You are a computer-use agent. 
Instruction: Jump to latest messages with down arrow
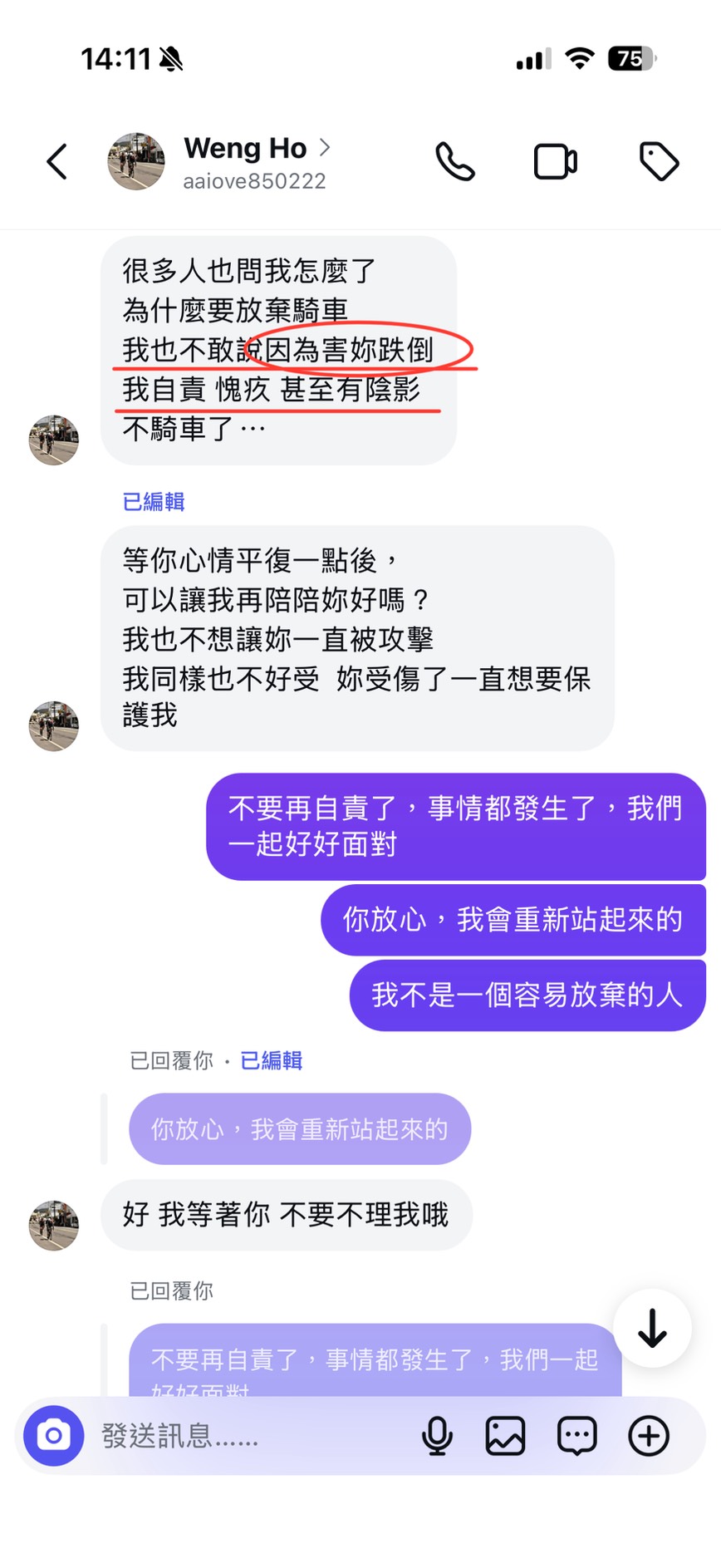point(653,1328)
